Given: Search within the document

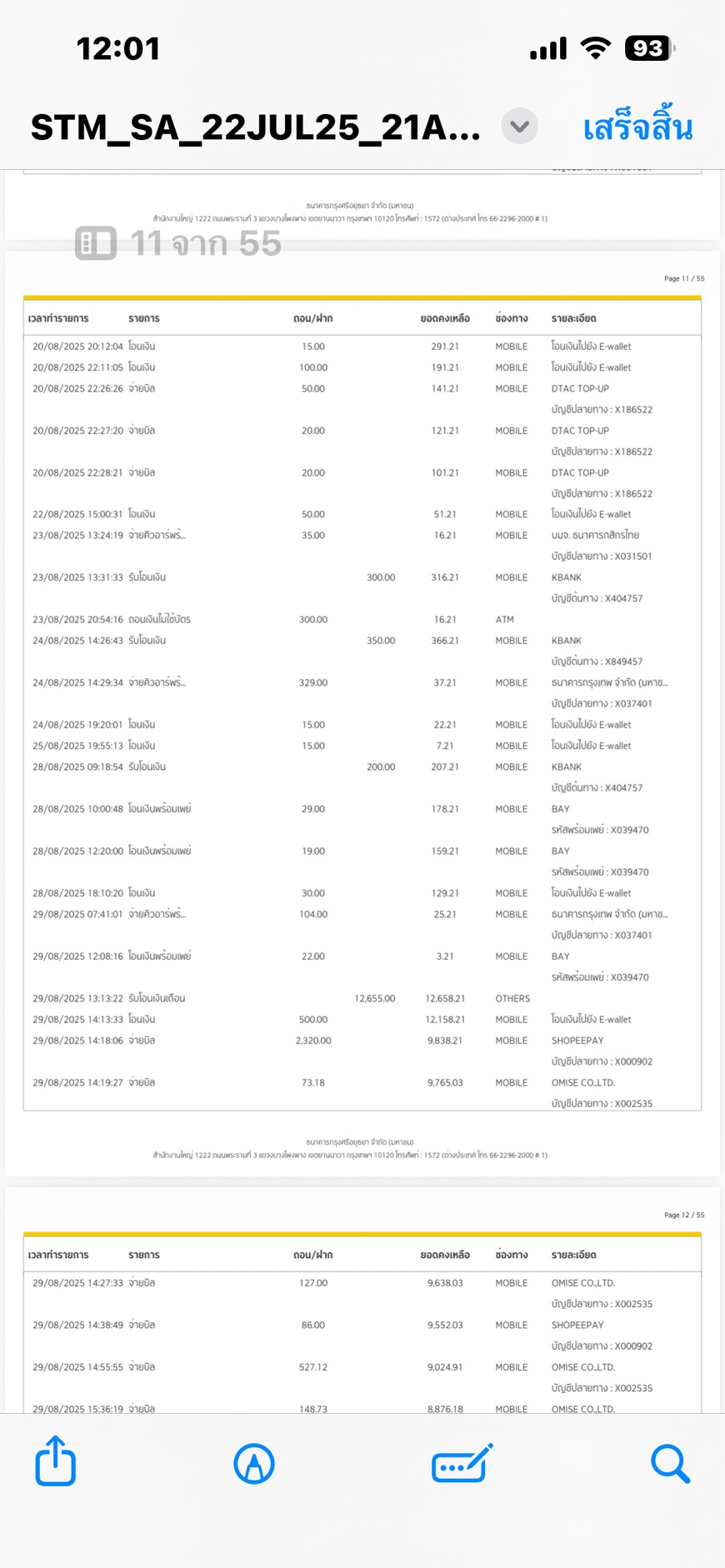Looking at the screenshot, I should click(x=670, y=1463).
